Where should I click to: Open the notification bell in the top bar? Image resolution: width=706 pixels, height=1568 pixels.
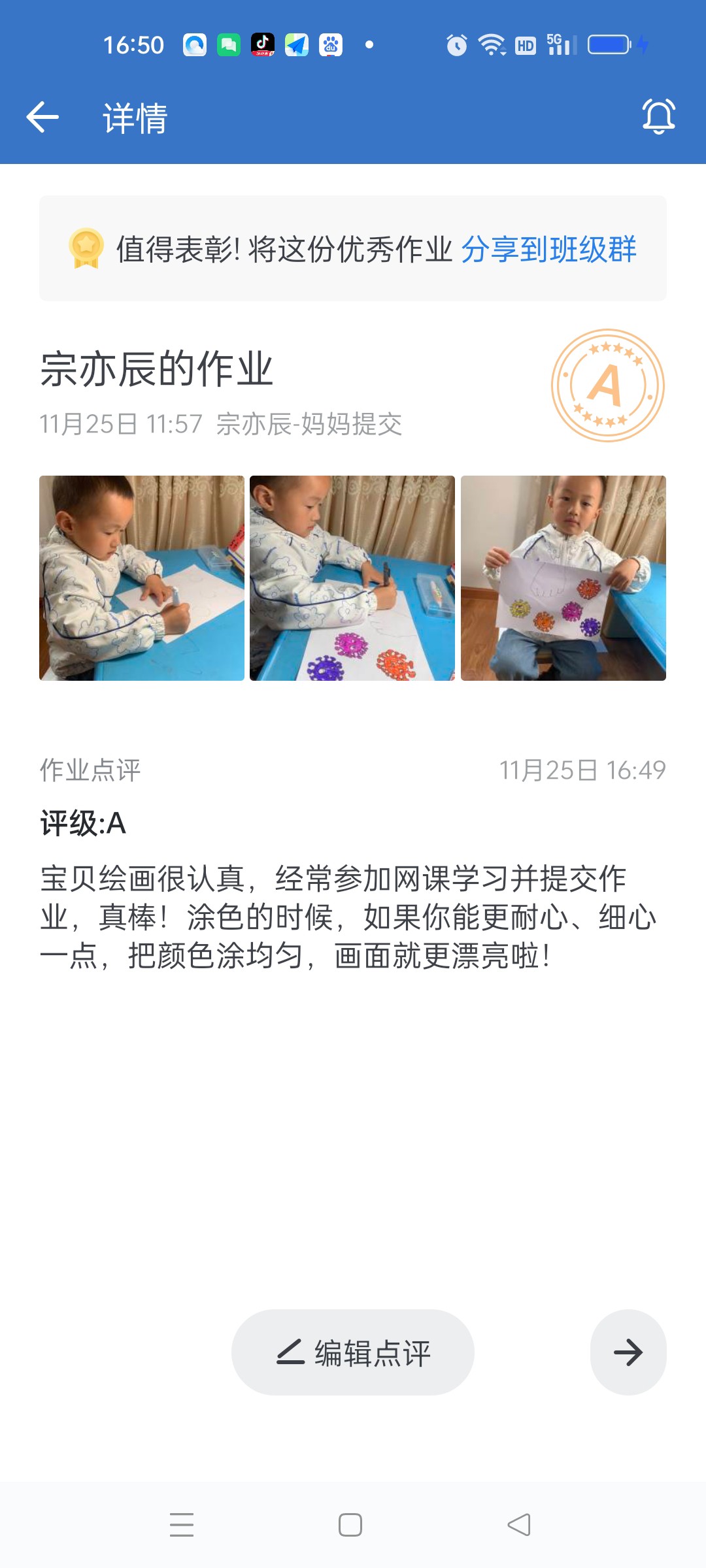pos(658,117)
